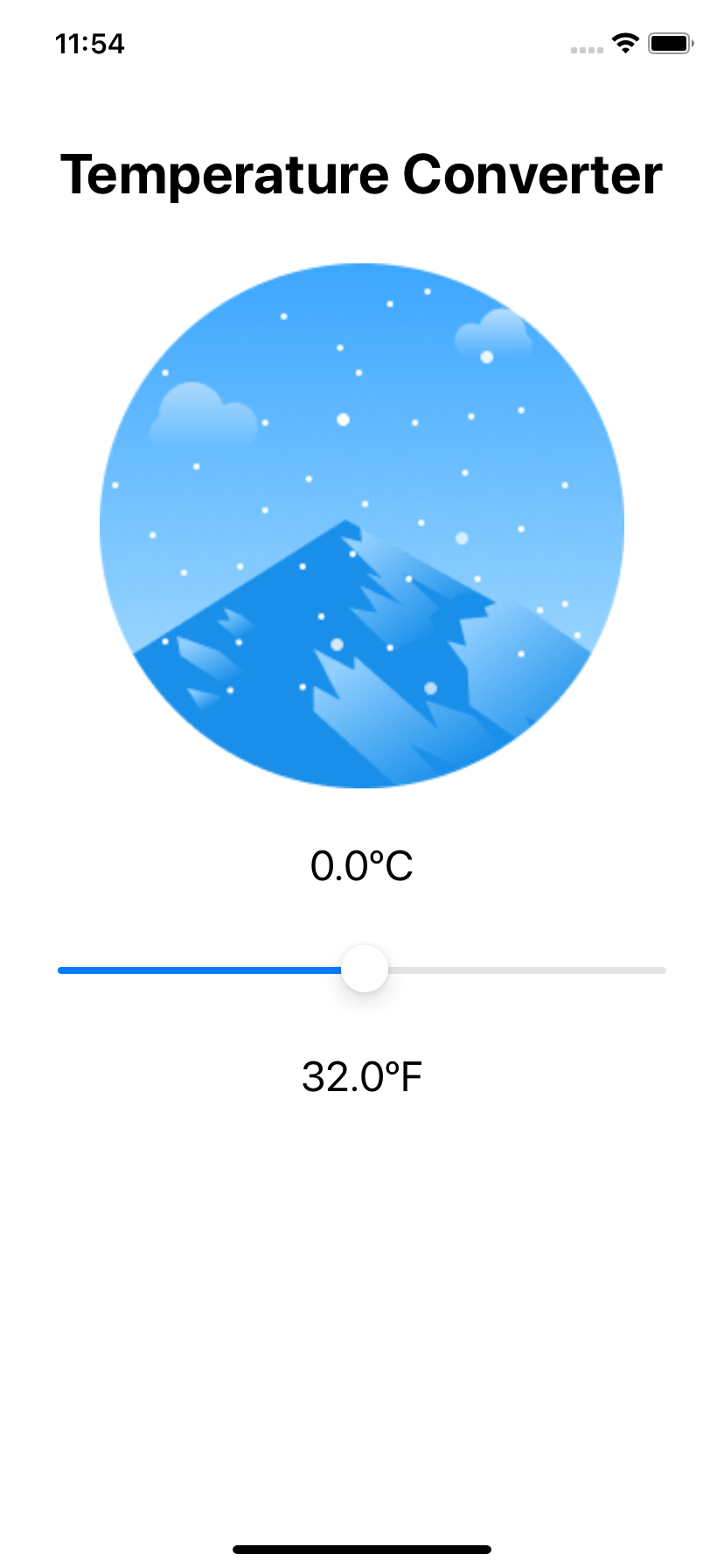Click the right end of the slider track
The height and width of the screenshot is (1568, 724).
pos(660,969)
